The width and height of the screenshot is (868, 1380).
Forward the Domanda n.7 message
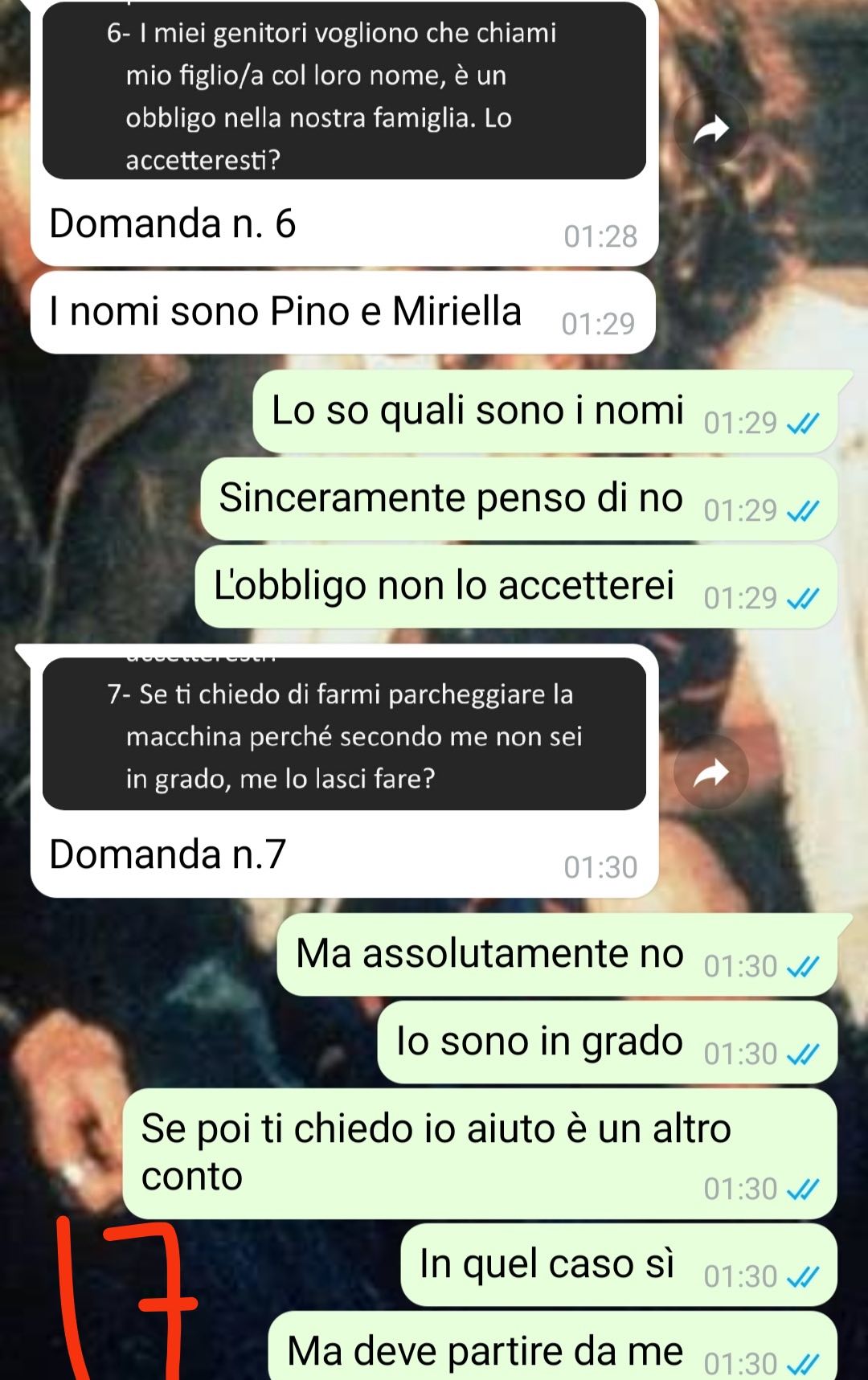pyautogui.click(x=710, y=773)
